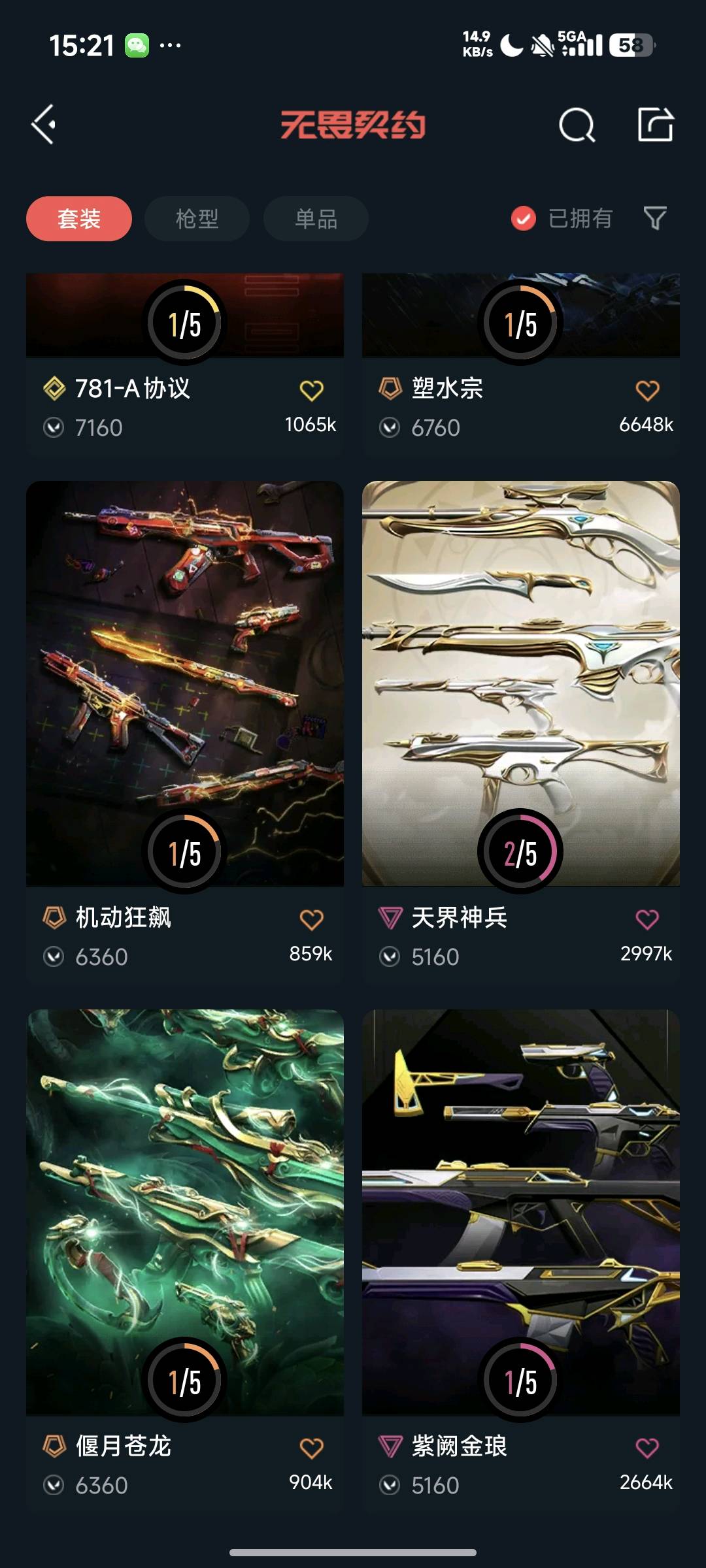Open the filter funnel icon
The image size is (706, 1568).
(655, 218)
